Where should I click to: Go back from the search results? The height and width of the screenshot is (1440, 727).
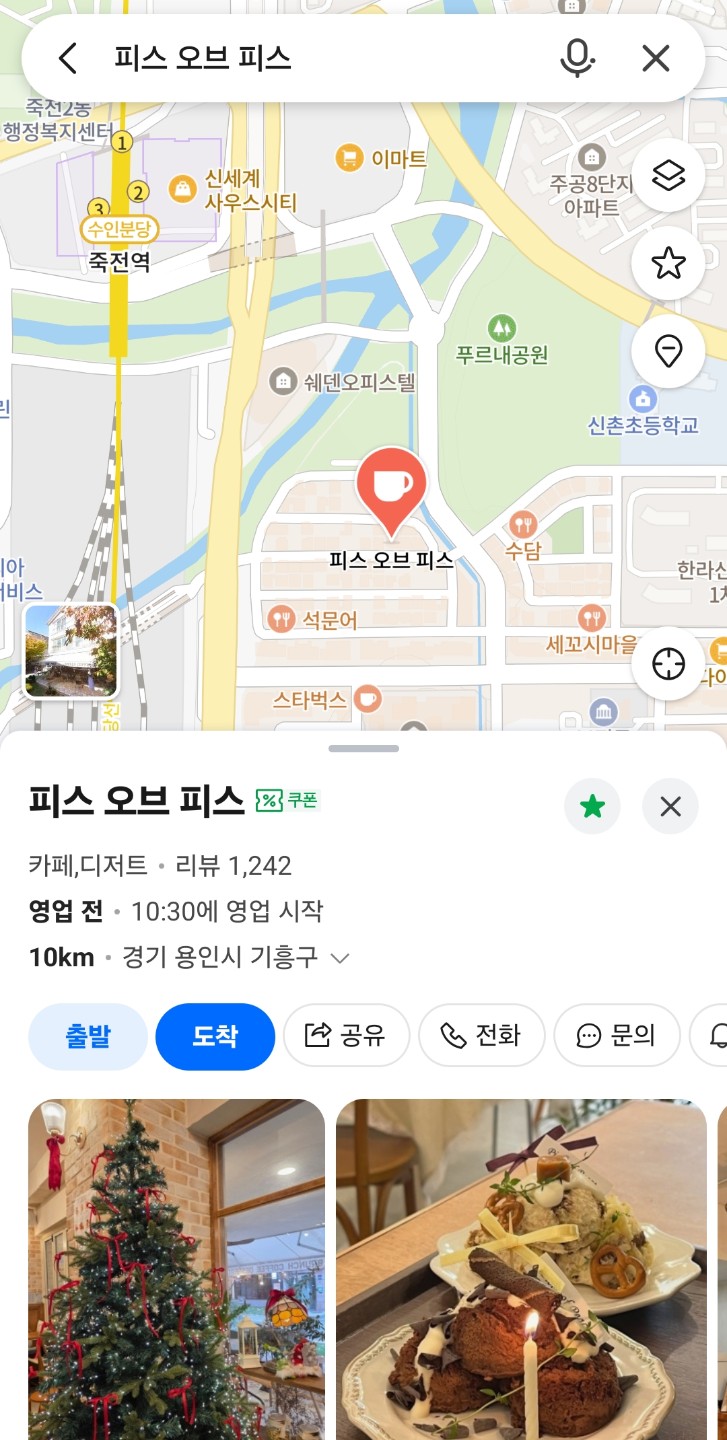pyautogui.click(x=67, y=59)
